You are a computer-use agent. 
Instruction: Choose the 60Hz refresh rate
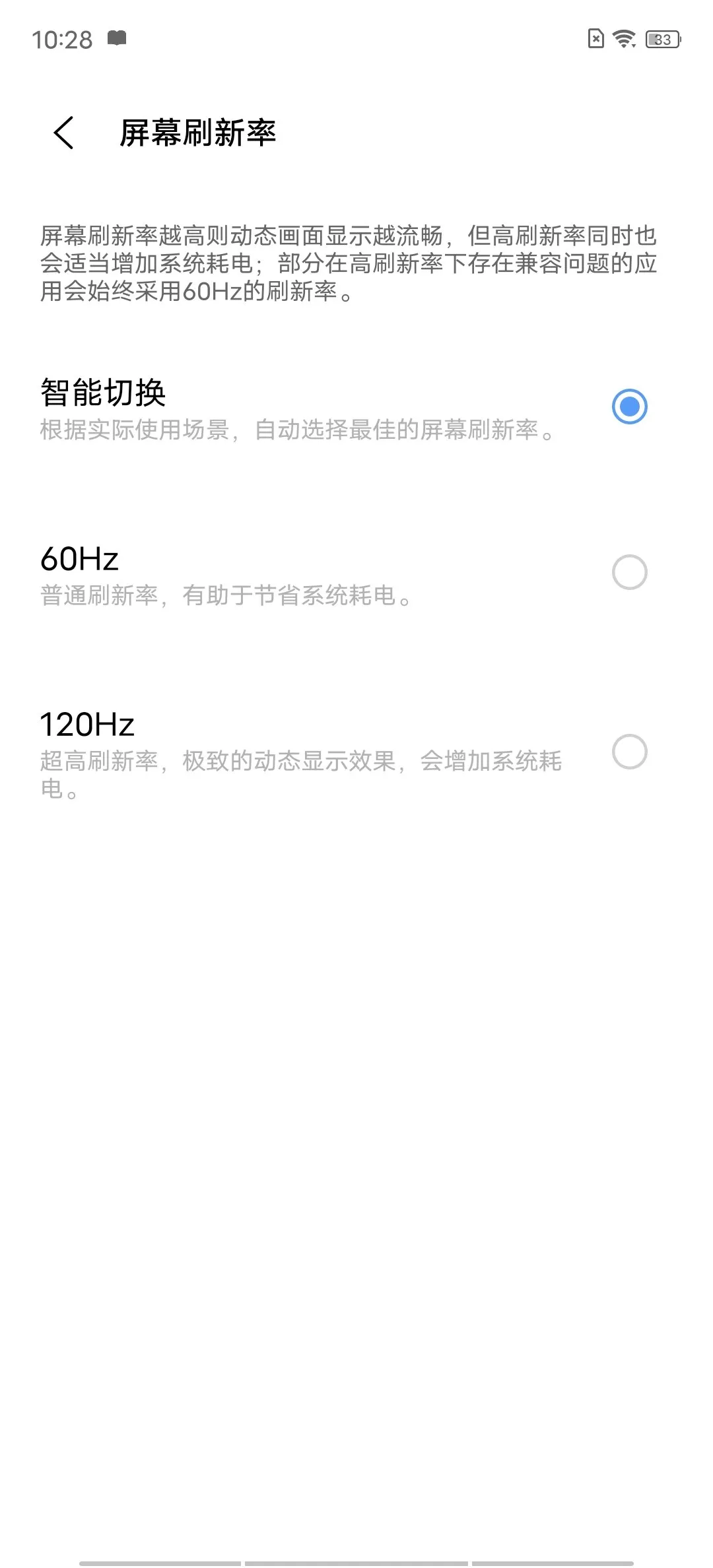pyautogui.click(x=356, y=573)
